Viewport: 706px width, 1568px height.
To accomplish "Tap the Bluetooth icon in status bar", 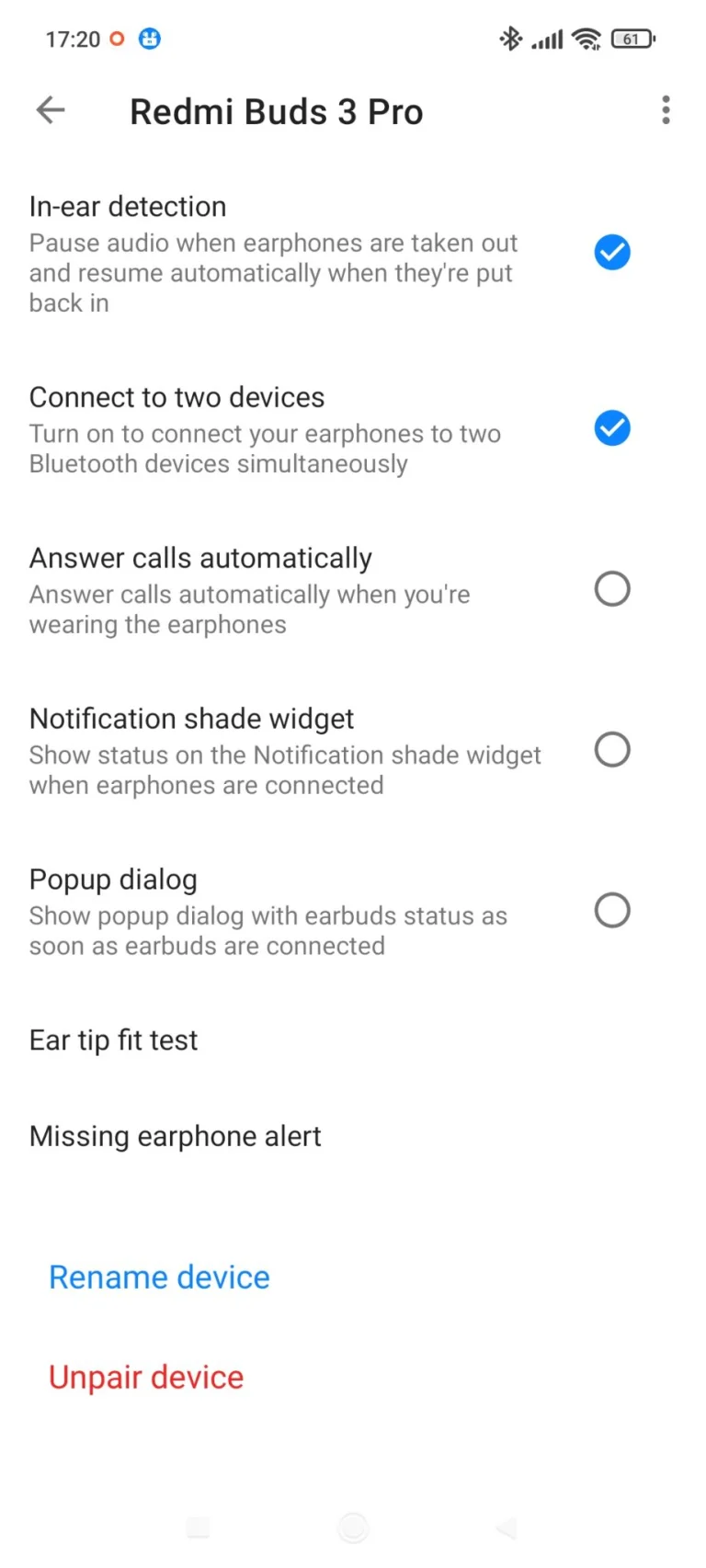I will point(509,39).
